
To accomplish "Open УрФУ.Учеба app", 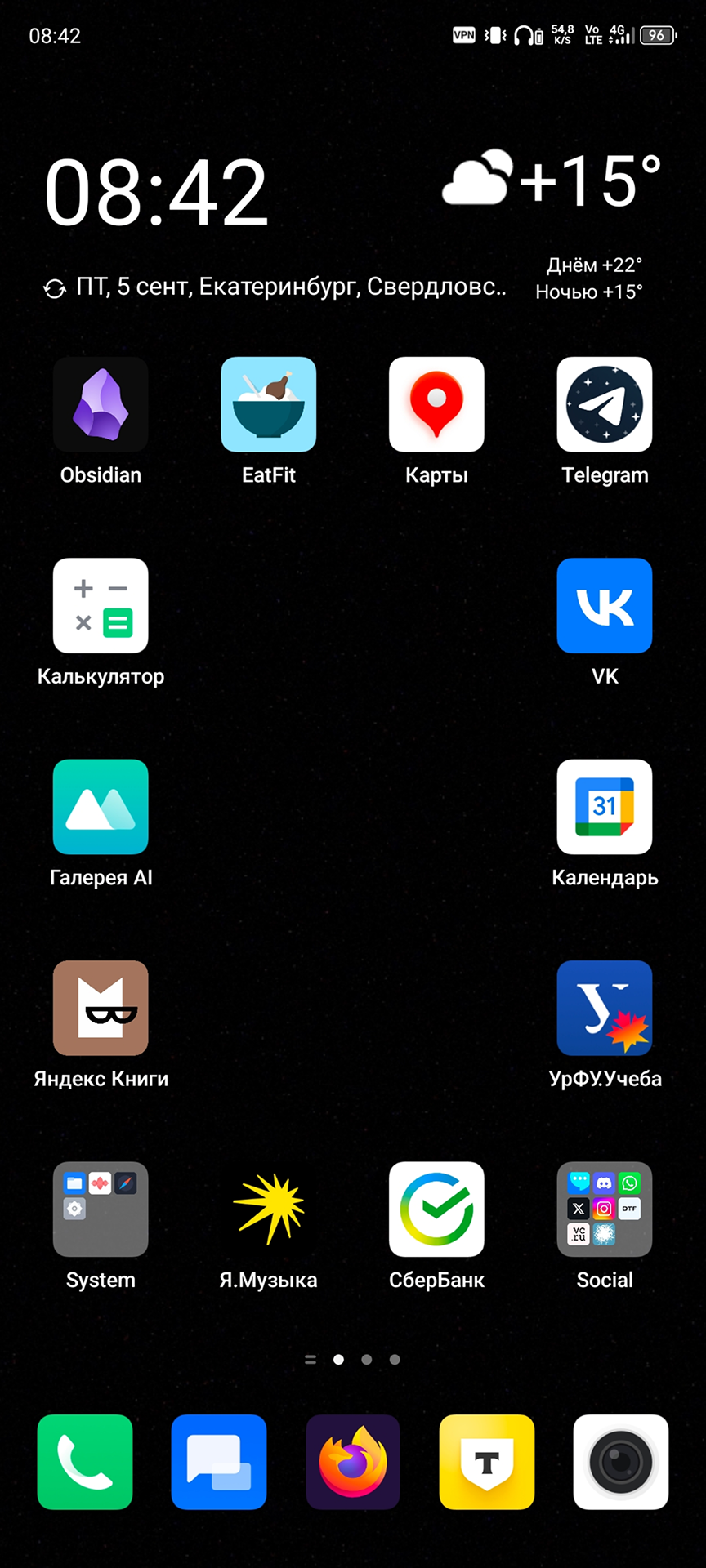I will 605,1008.
